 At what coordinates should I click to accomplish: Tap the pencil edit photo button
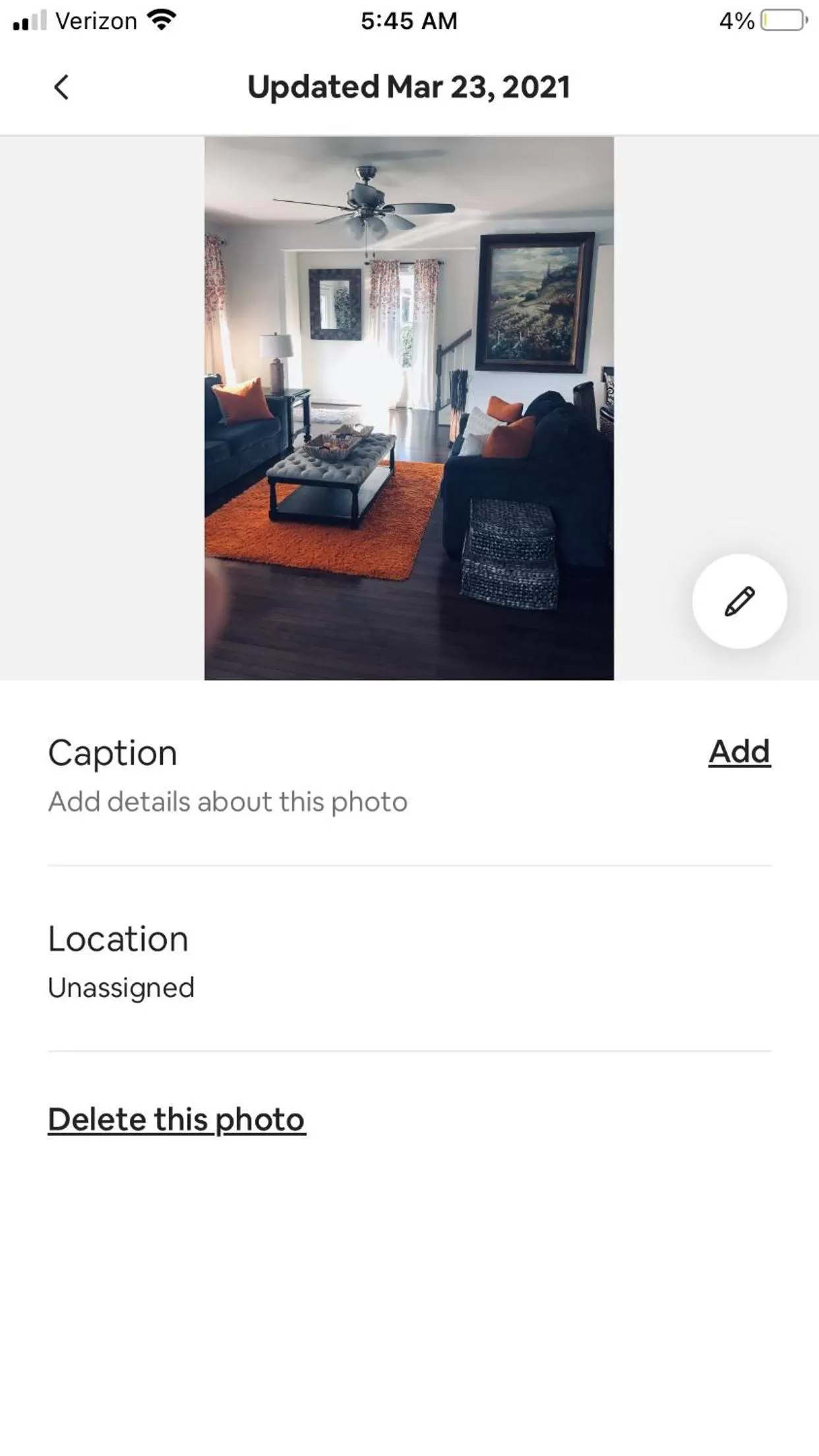click(x=739, y=601)
